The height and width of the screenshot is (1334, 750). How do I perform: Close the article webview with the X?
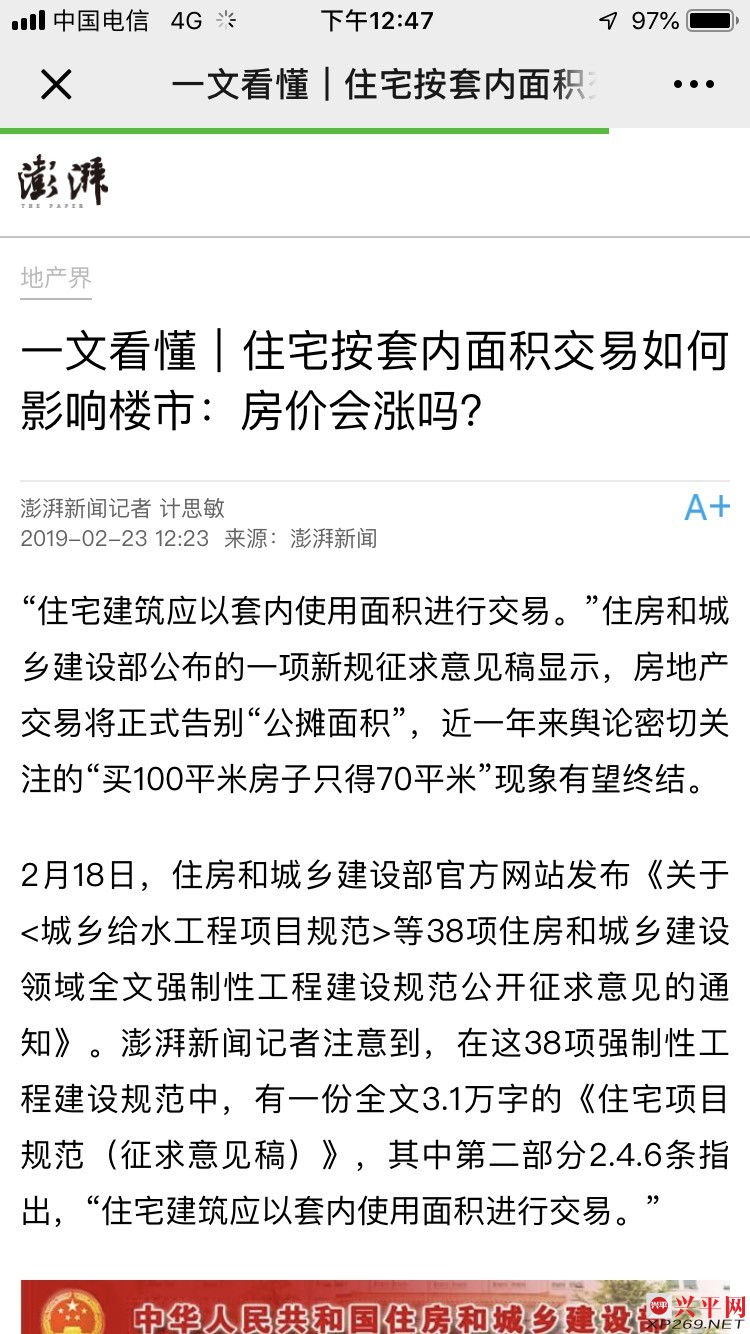56,85
